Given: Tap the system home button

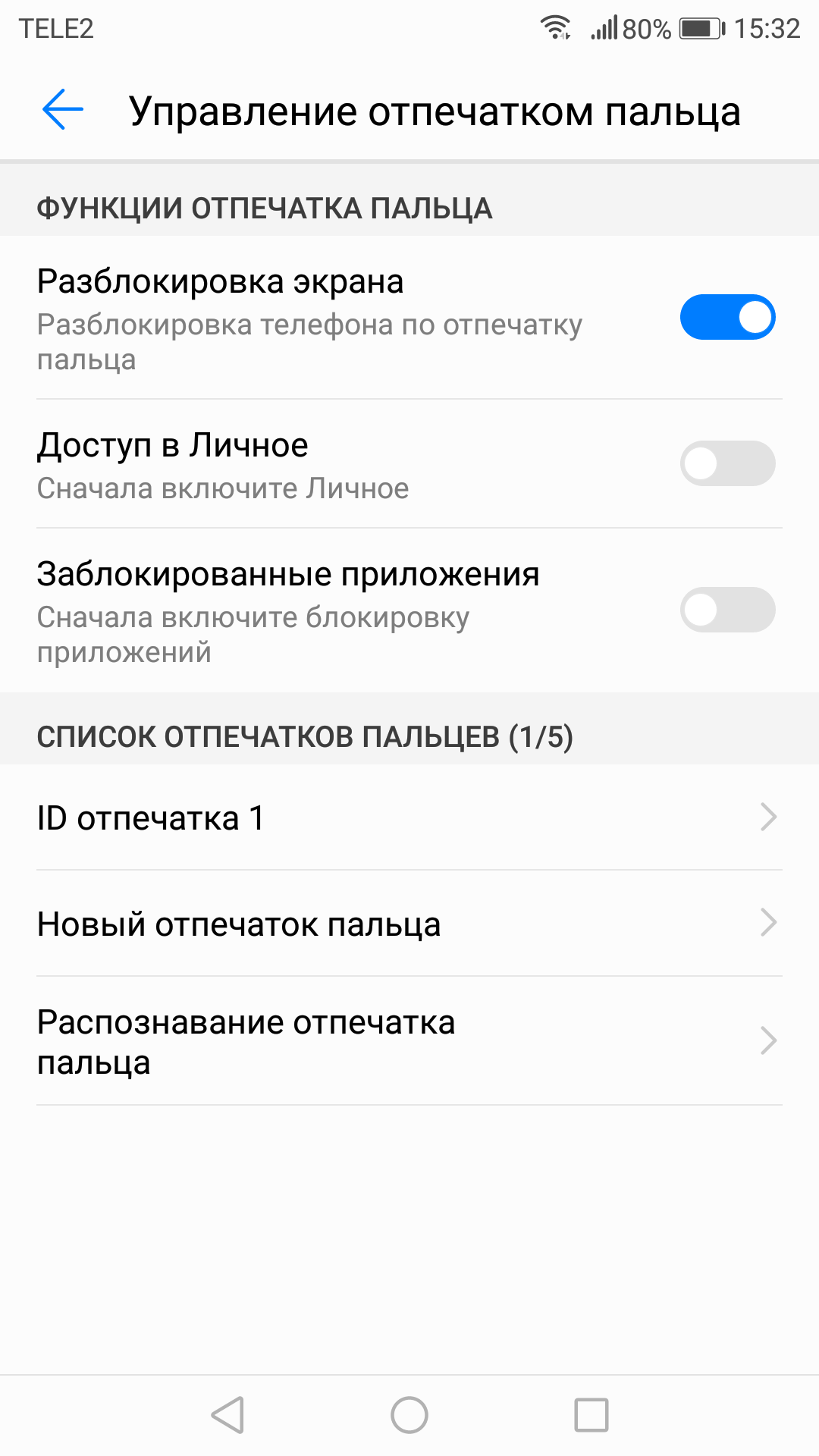Looking at the screenshot, I should pos(409,1415).
